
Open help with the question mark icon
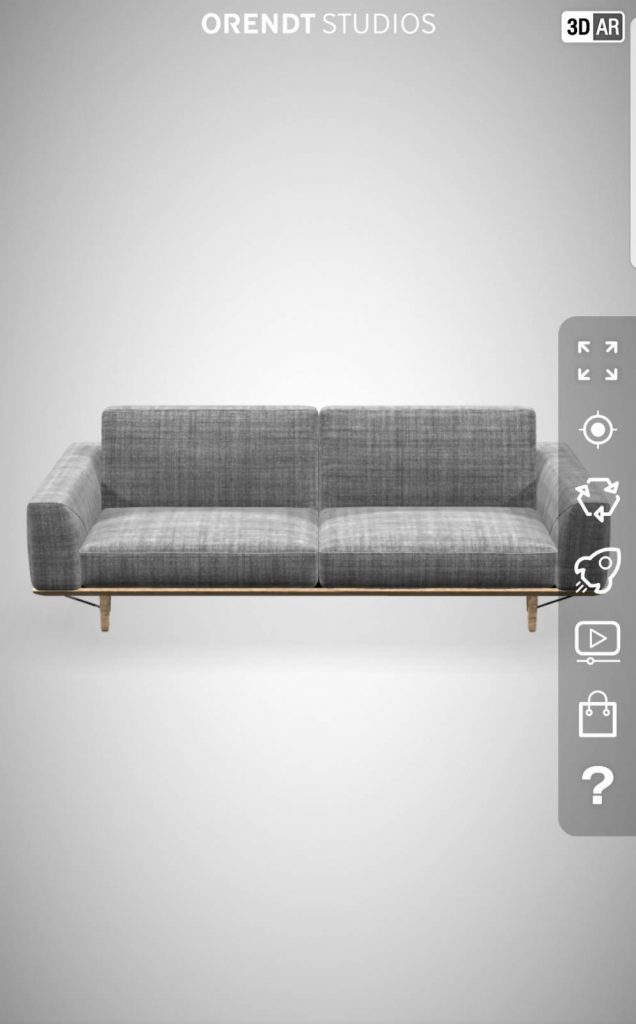(597, 786)
